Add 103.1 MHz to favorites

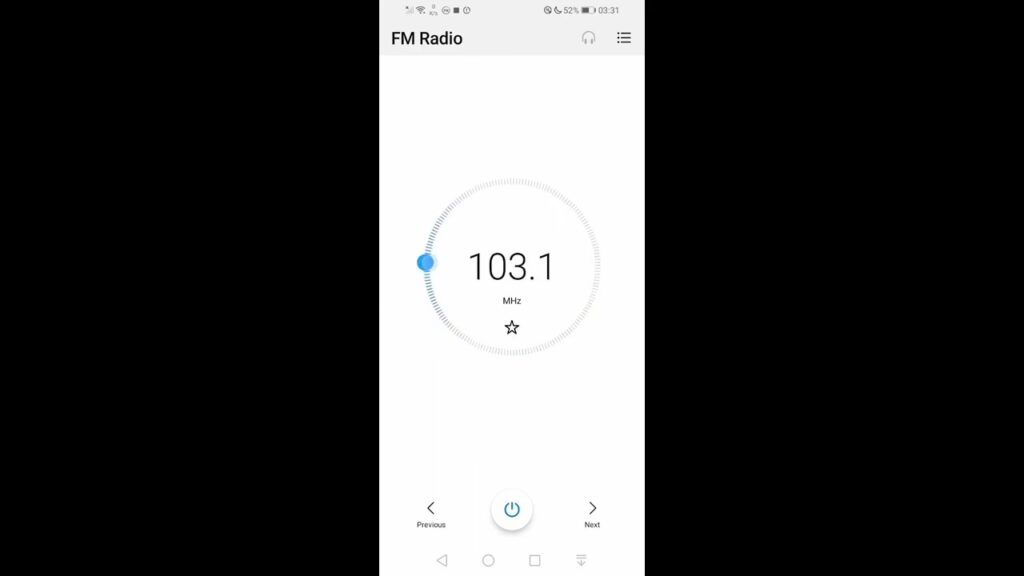tap(512, 327)
